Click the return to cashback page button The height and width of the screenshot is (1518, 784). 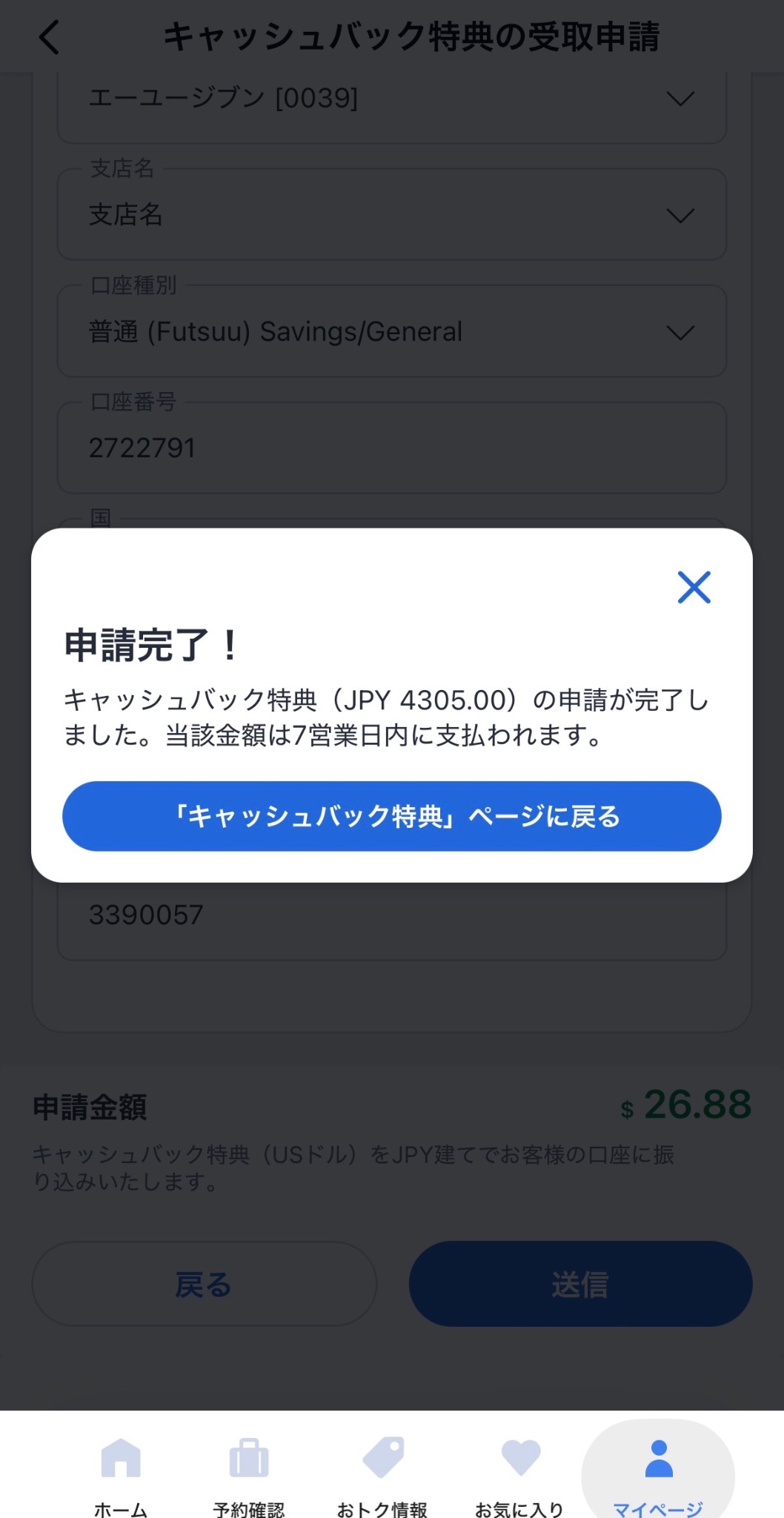(x=391, y=816)
